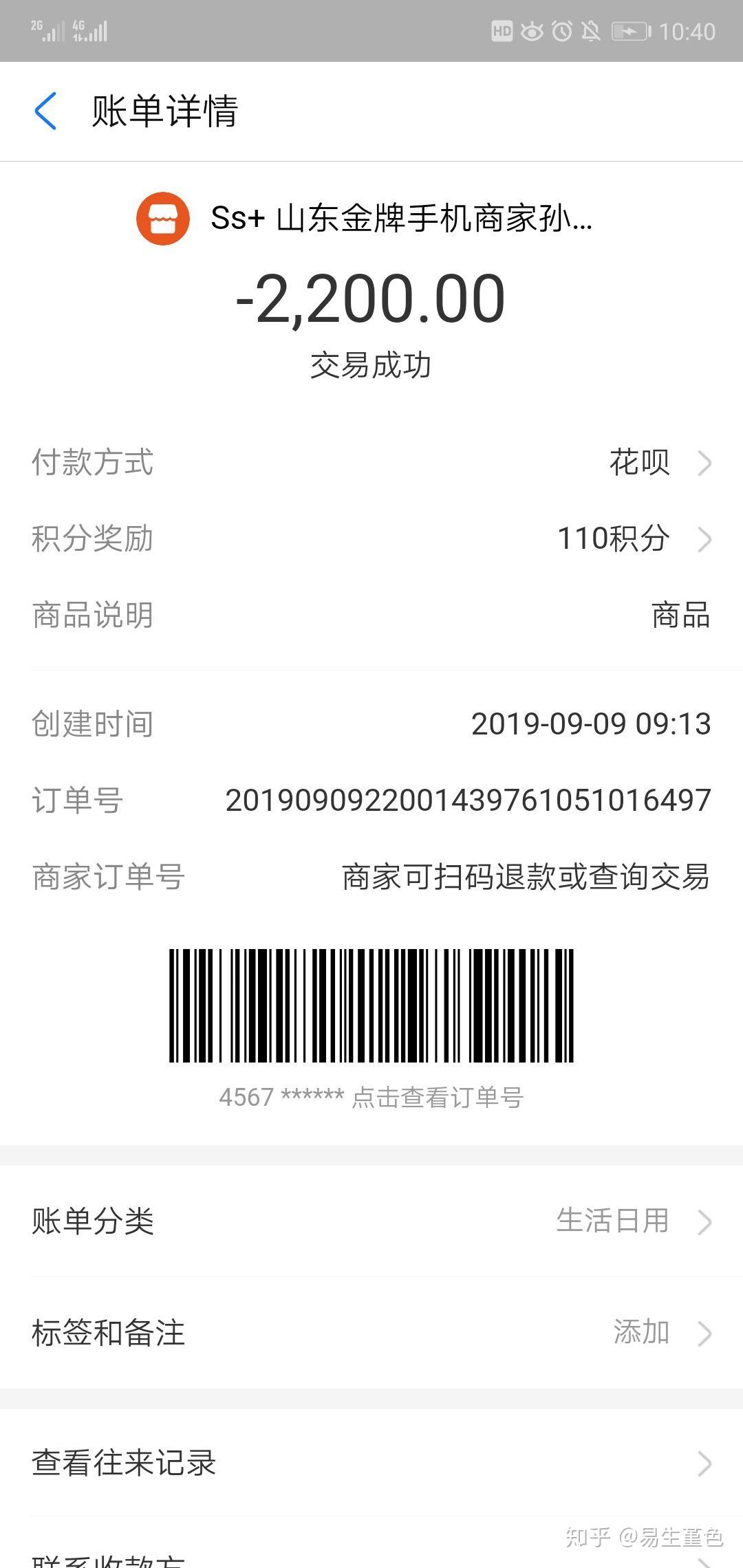Select the merchant name Ss+ 山东金牌手机商家孙
Image resolution: width=743 pixels, height=1568 pixels.
click(399, 219)
